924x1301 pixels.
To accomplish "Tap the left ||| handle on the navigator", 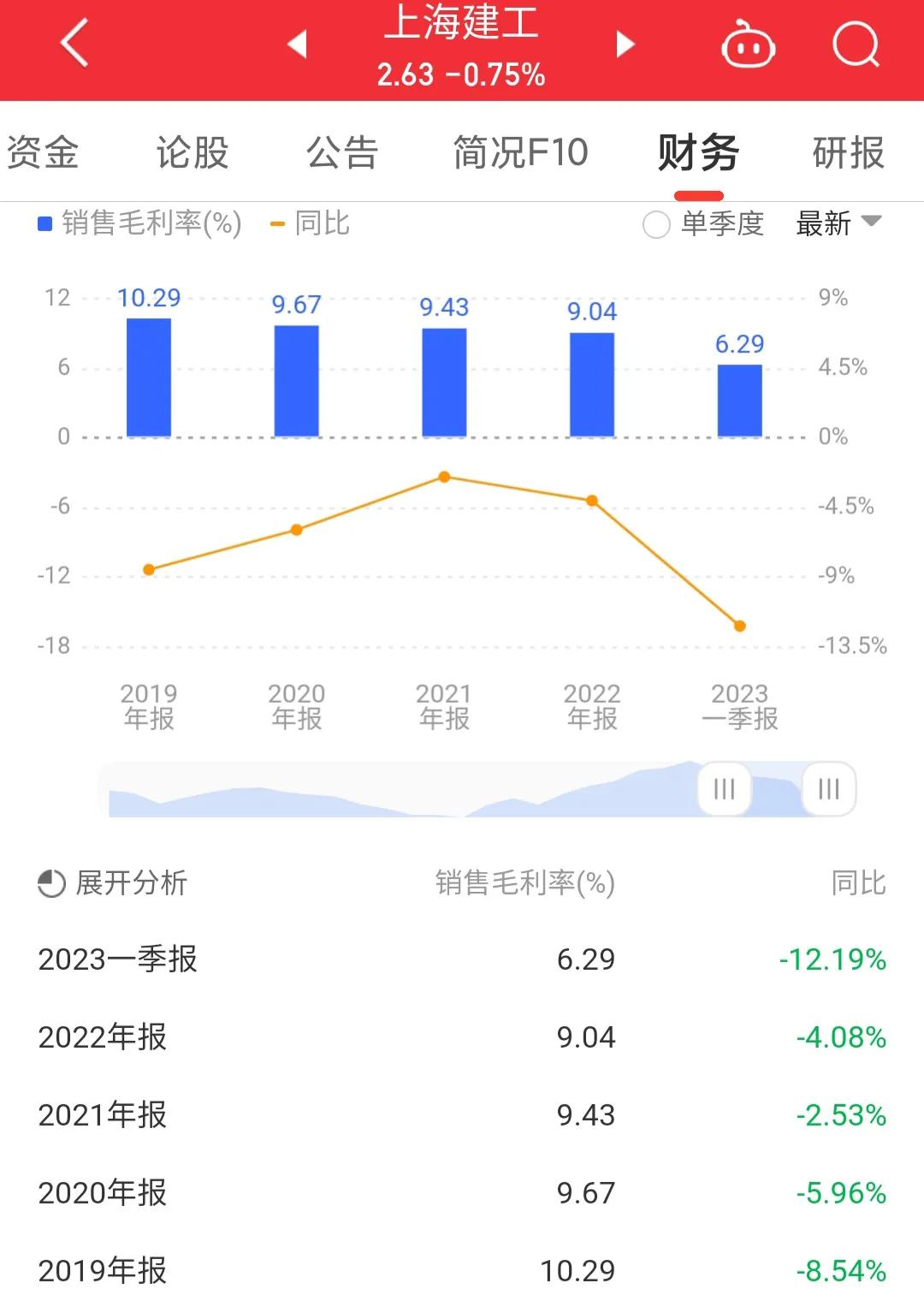I will 724,789.
